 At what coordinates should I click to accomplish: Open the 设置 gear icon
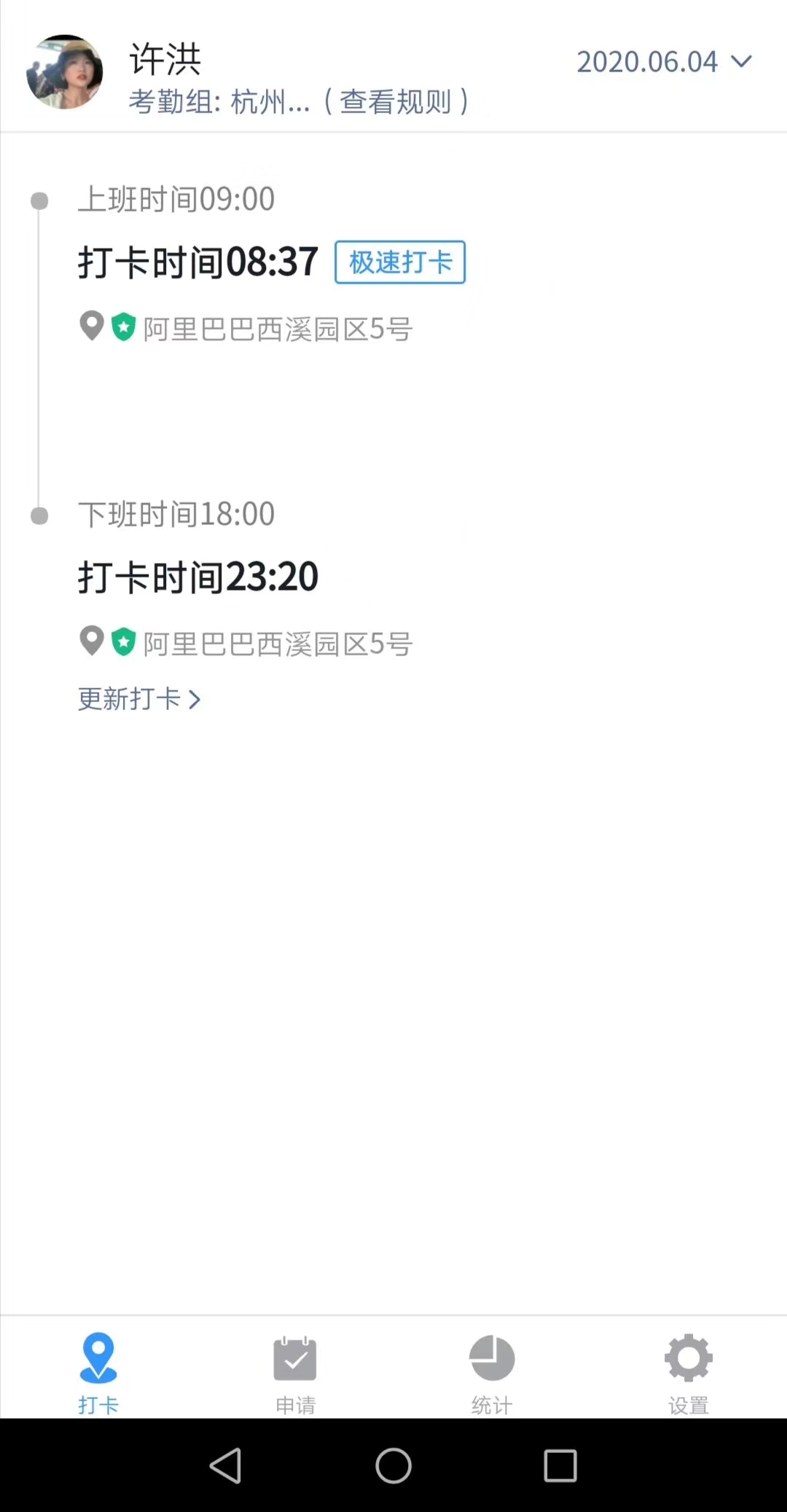pos(688,1358)
